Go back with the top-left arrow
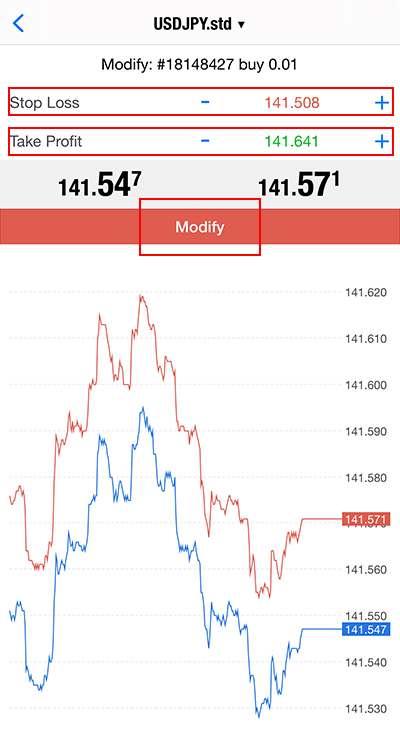This screenshot has height=746, width=400. tap(18, 23)
